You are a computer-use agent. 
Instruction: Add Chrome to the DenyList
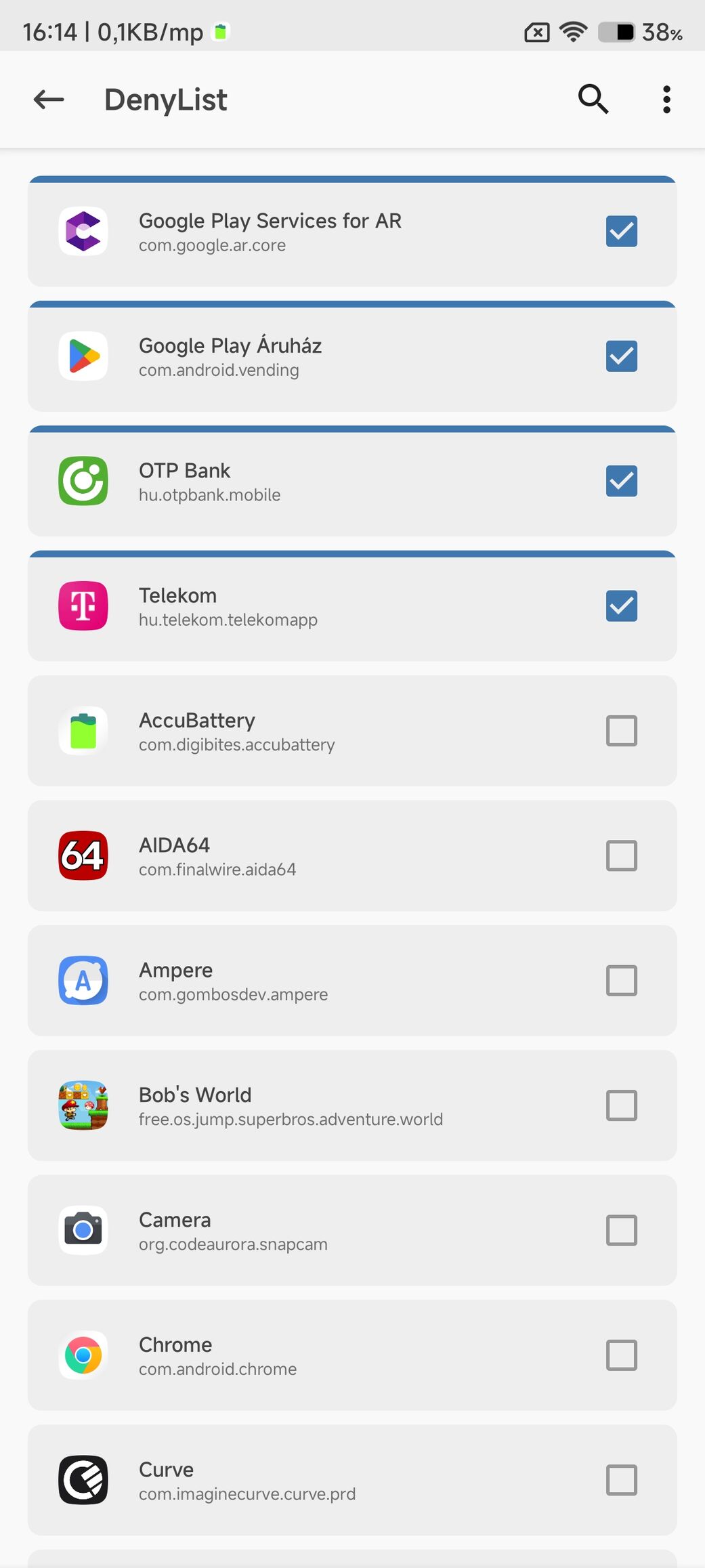[x=621, y=1355]
